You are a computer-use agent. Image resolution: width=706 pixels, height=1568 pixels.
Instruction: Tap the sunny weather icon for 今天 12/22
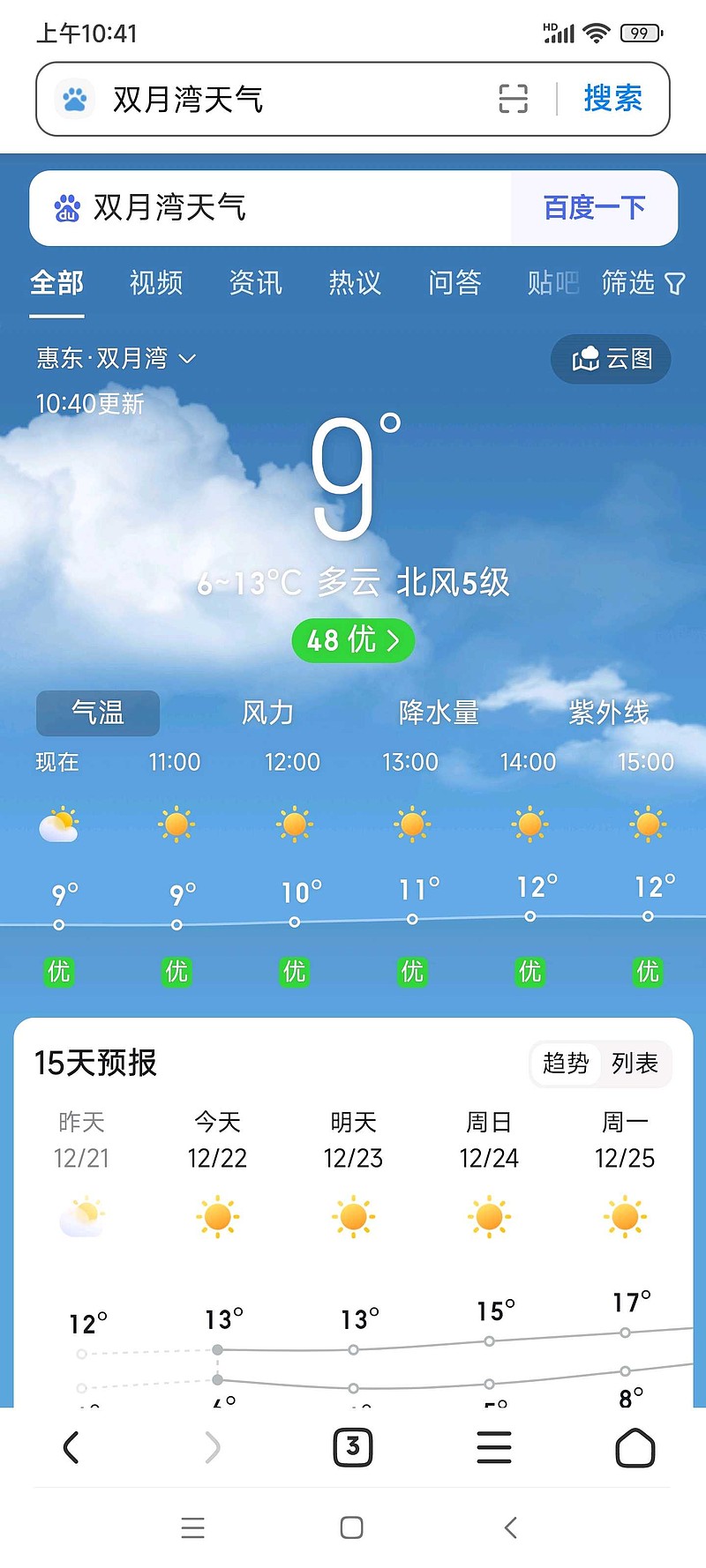217,1216
